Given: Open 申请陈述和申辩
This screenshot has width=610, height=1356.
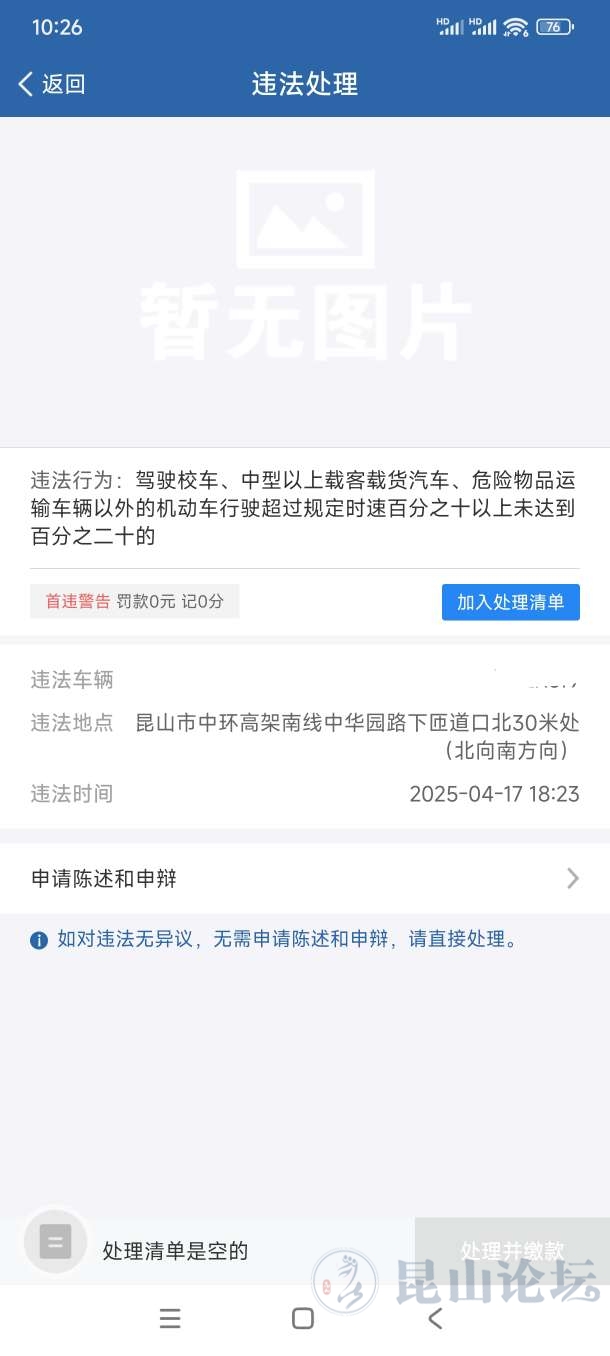Looking at the screenshot, I should coord(304,879).
